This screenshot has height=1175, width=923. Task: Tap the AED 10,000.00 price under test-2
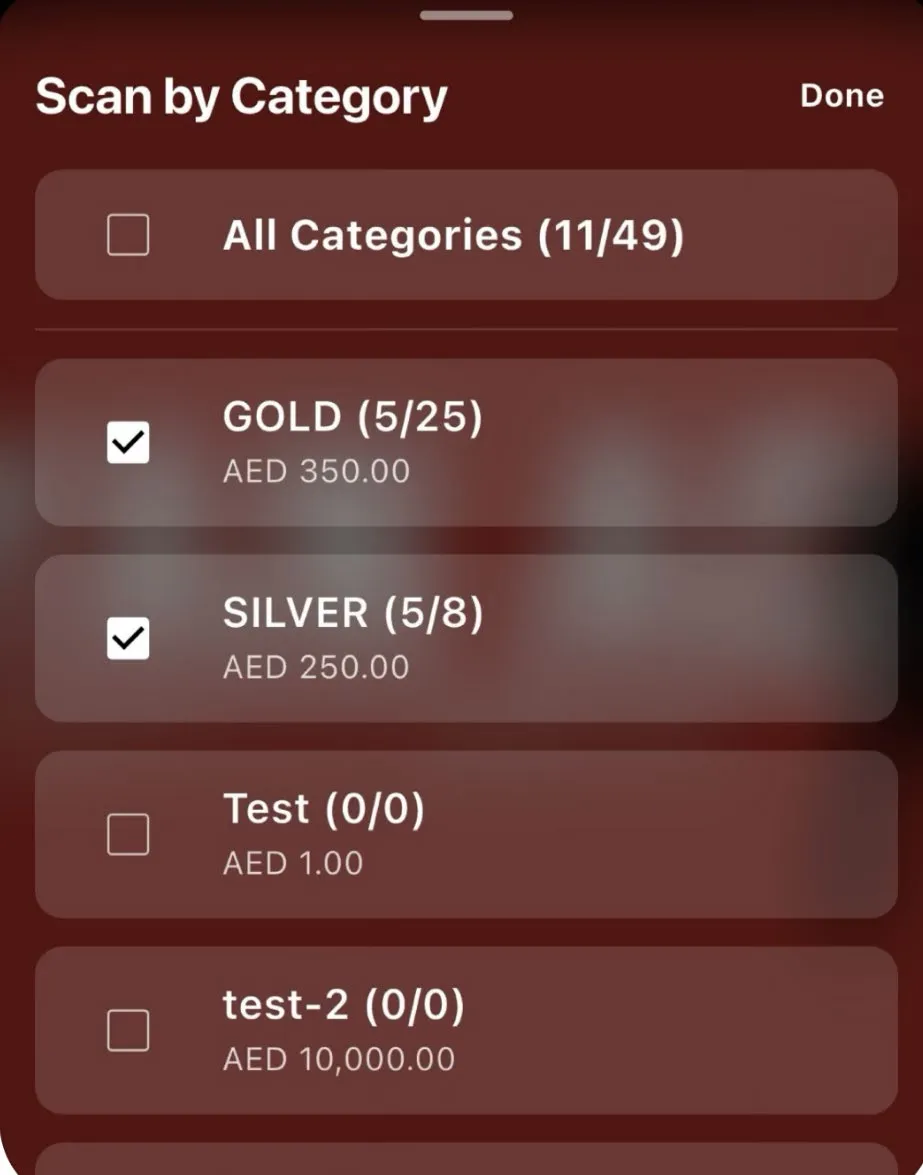point(340,1057)
